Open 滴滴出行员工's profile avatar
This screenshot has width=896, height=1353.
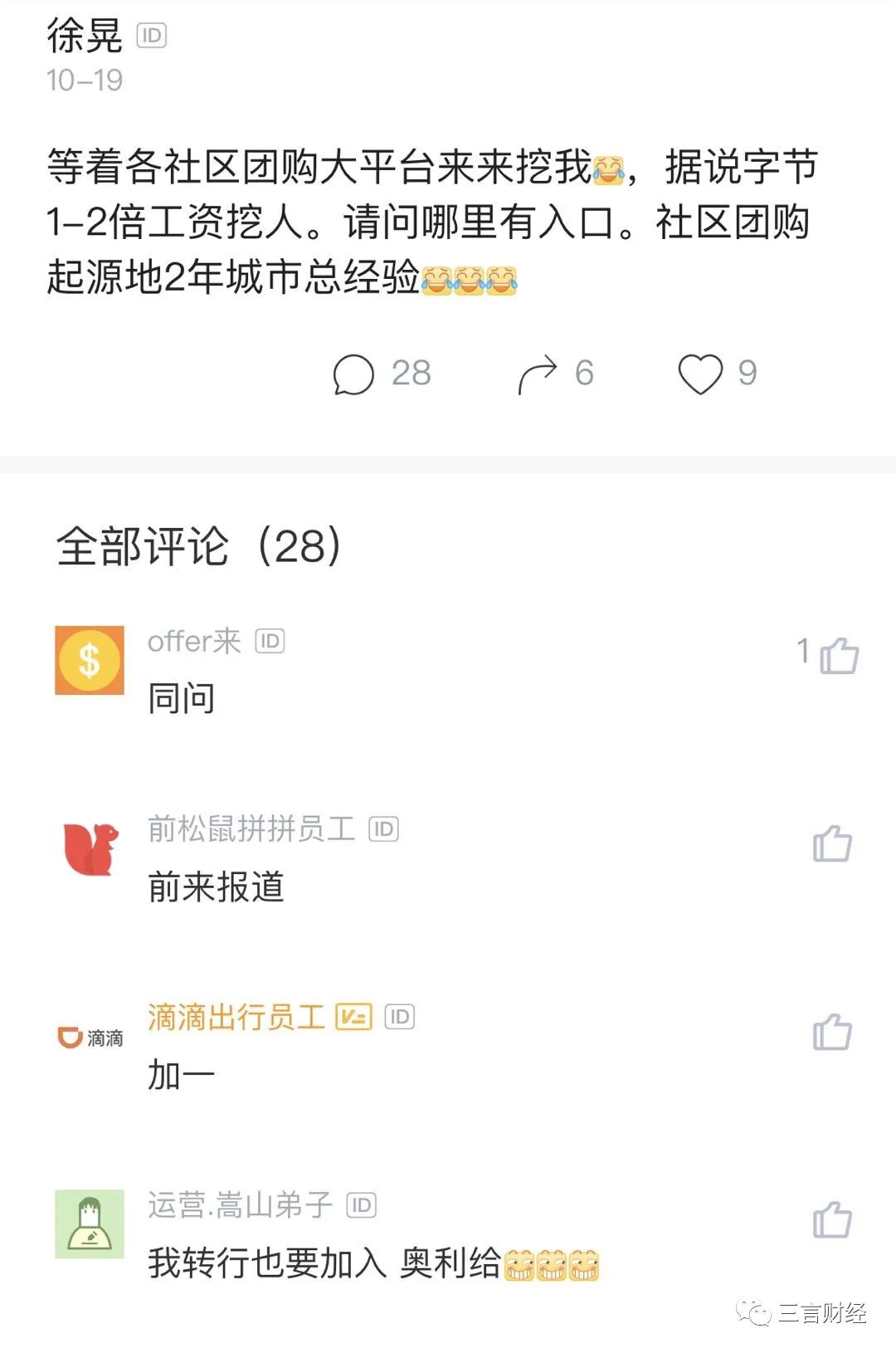click(90, 1038)
